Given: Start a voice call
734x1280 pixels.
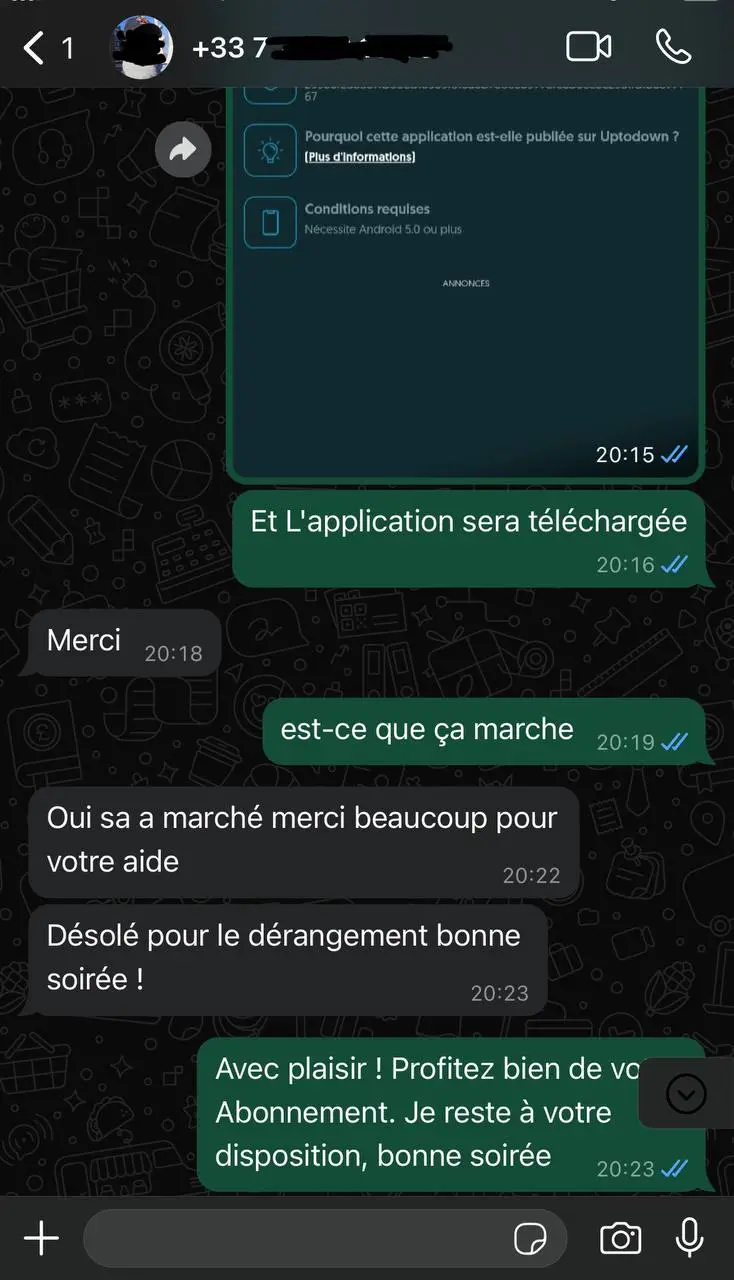Looking at the screenshot, I should tap(673, 46).
